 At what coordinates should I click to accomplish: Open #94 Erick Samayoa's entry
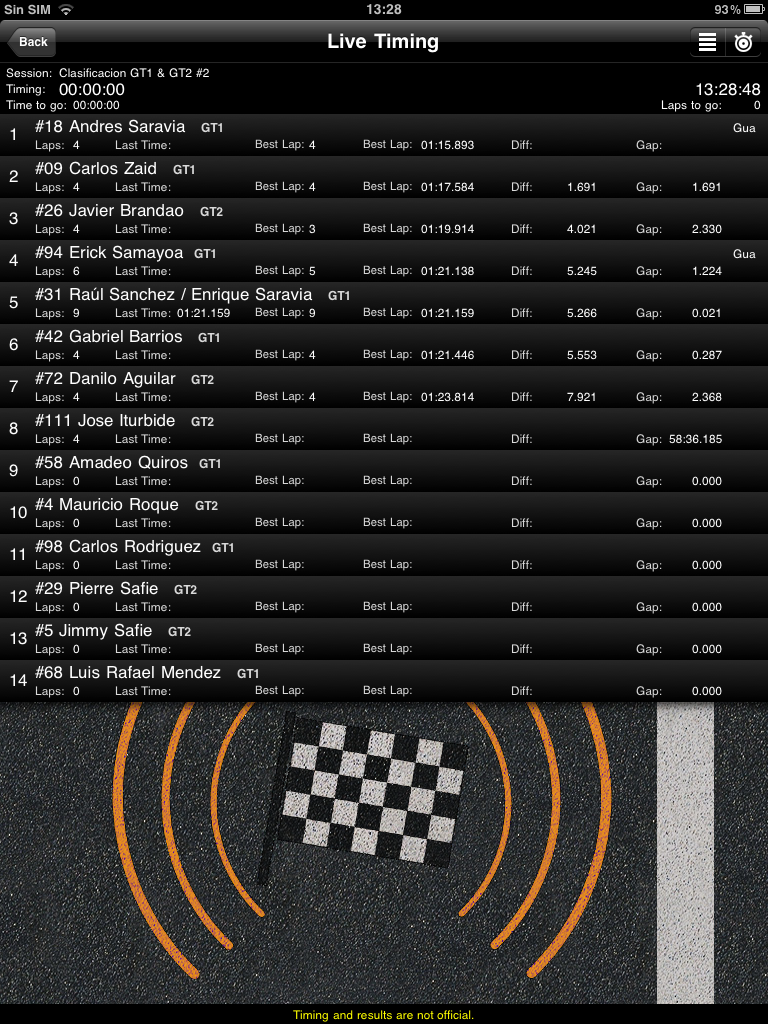384,261
